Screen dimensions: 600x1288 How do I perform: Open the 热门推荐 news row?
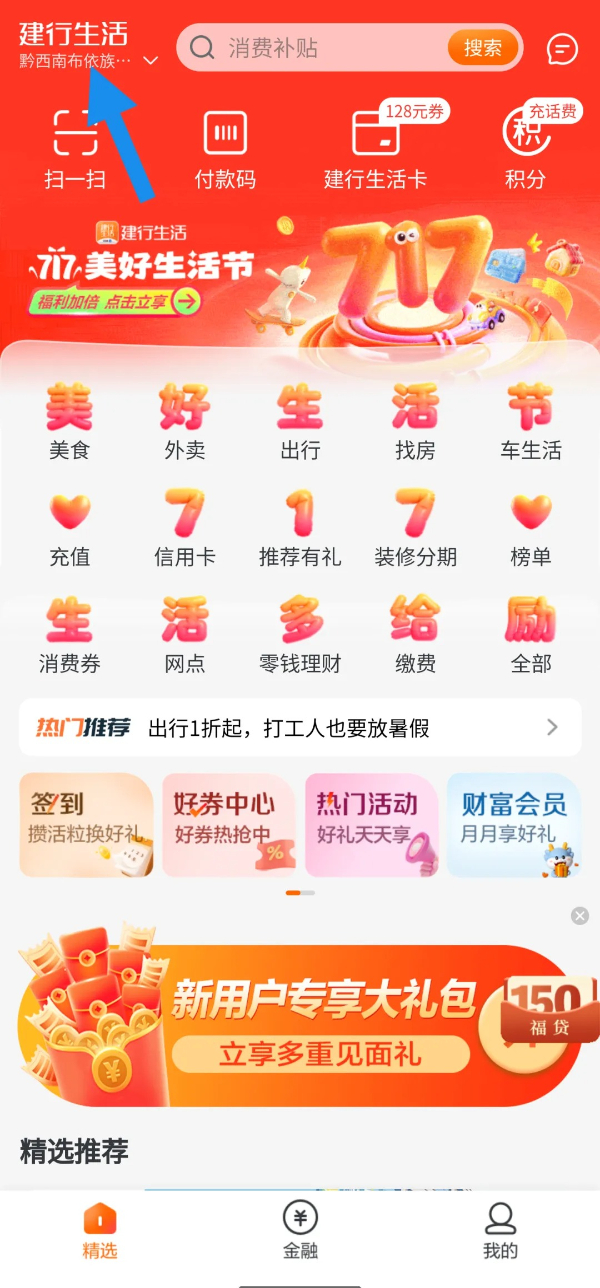pos(300,727)
